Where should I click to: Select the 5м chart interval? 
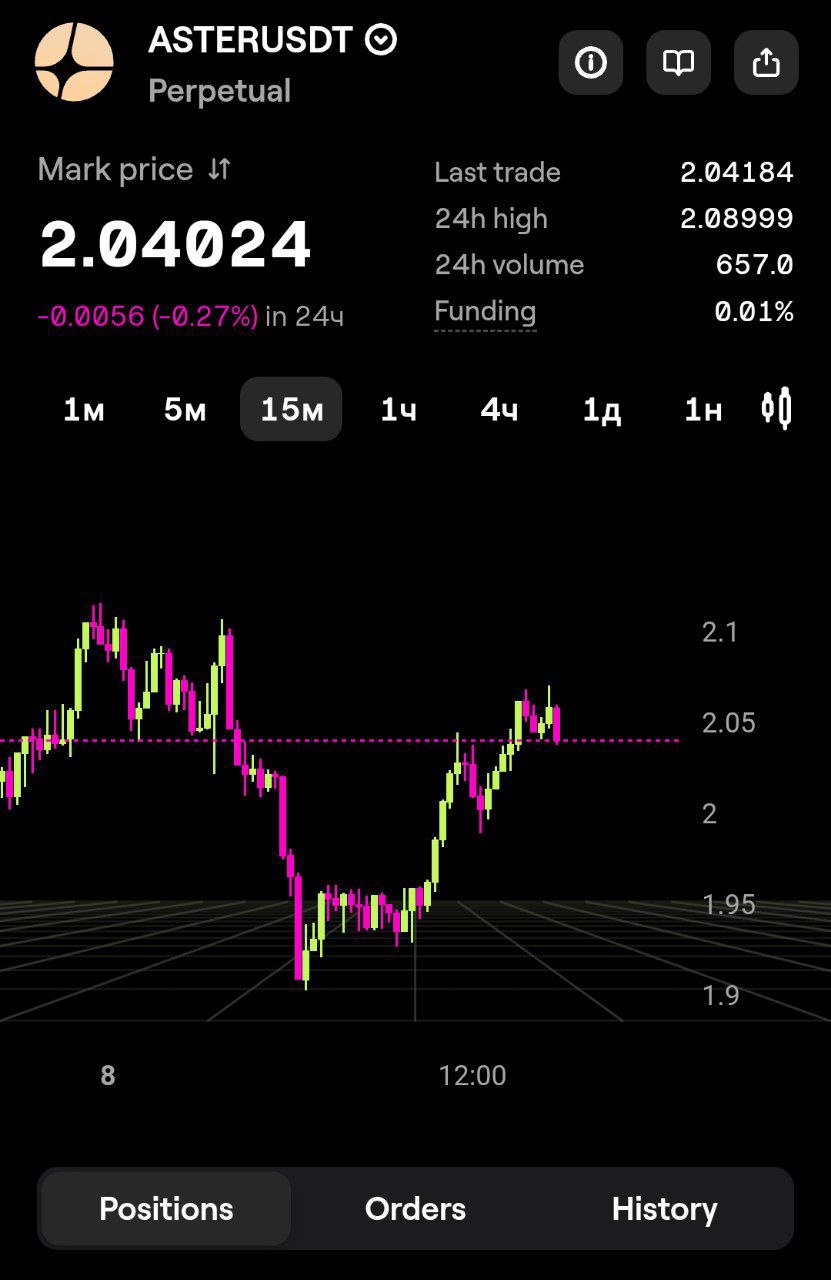pyautogui.click(x=185, y=409)
